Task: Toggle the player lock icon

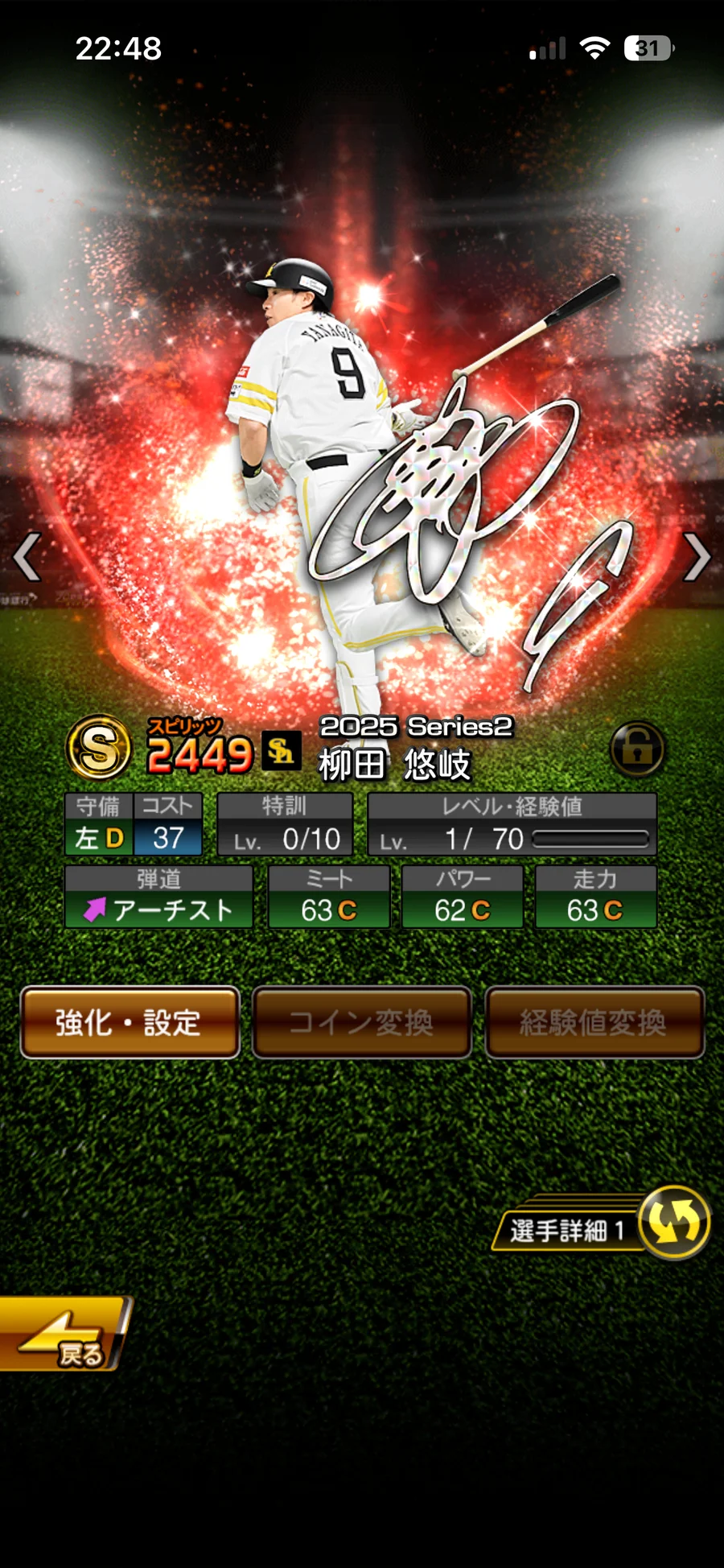Action: [637, 749]
